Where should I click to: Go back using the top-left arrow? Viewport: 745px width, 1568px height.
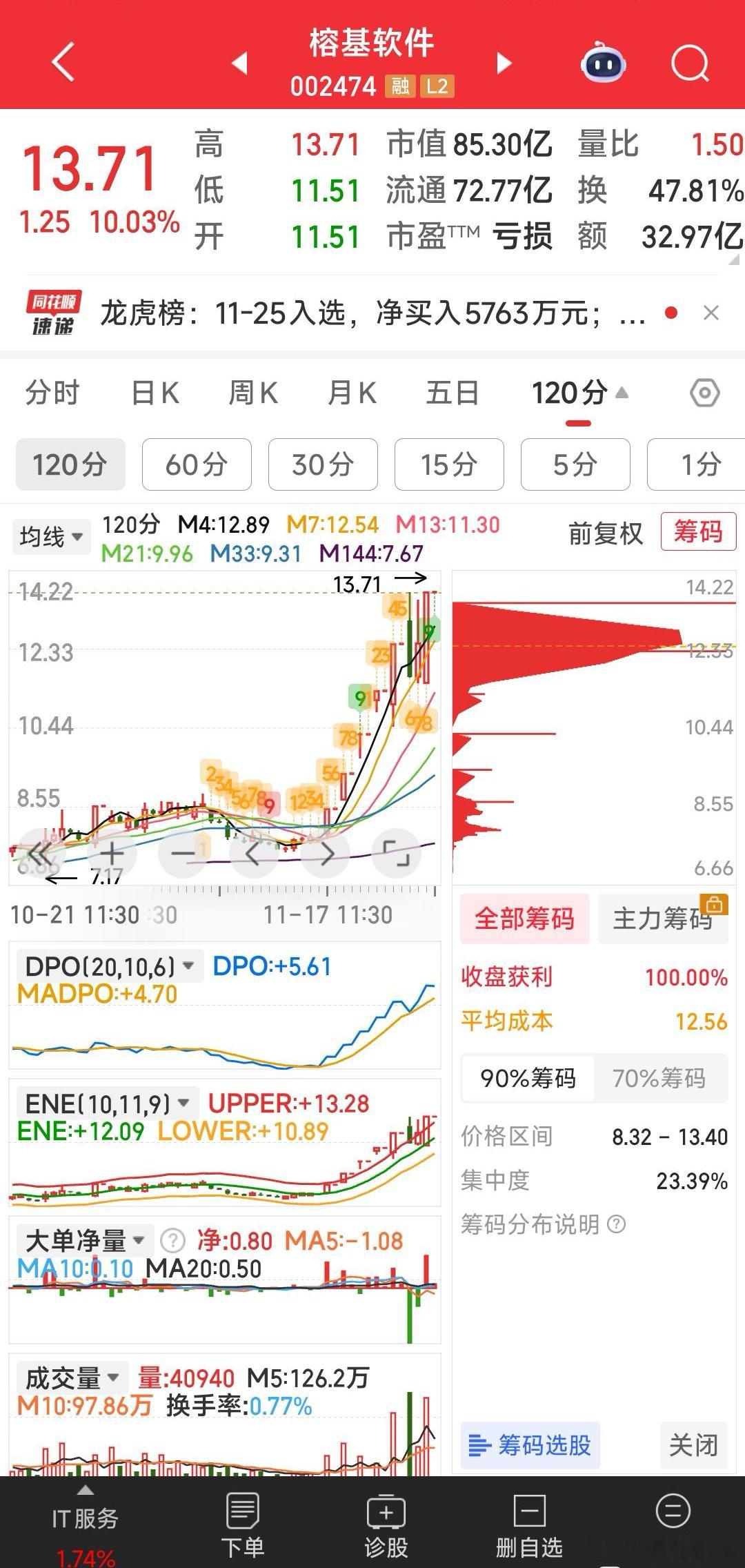tap(63, 63)
